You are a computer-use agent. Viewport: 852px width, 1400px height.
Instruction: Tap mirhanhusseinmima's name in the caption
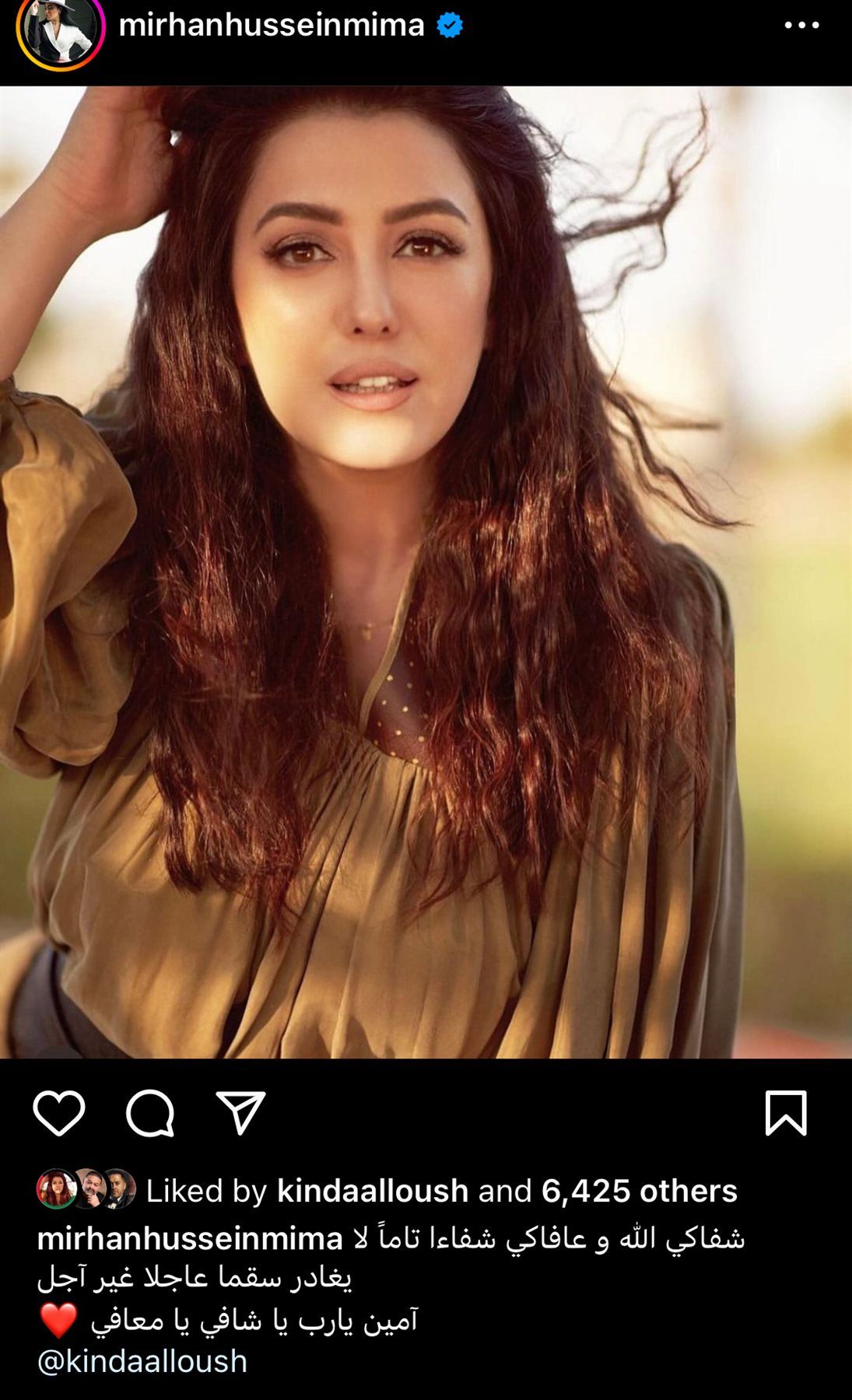pos(190,1238)
